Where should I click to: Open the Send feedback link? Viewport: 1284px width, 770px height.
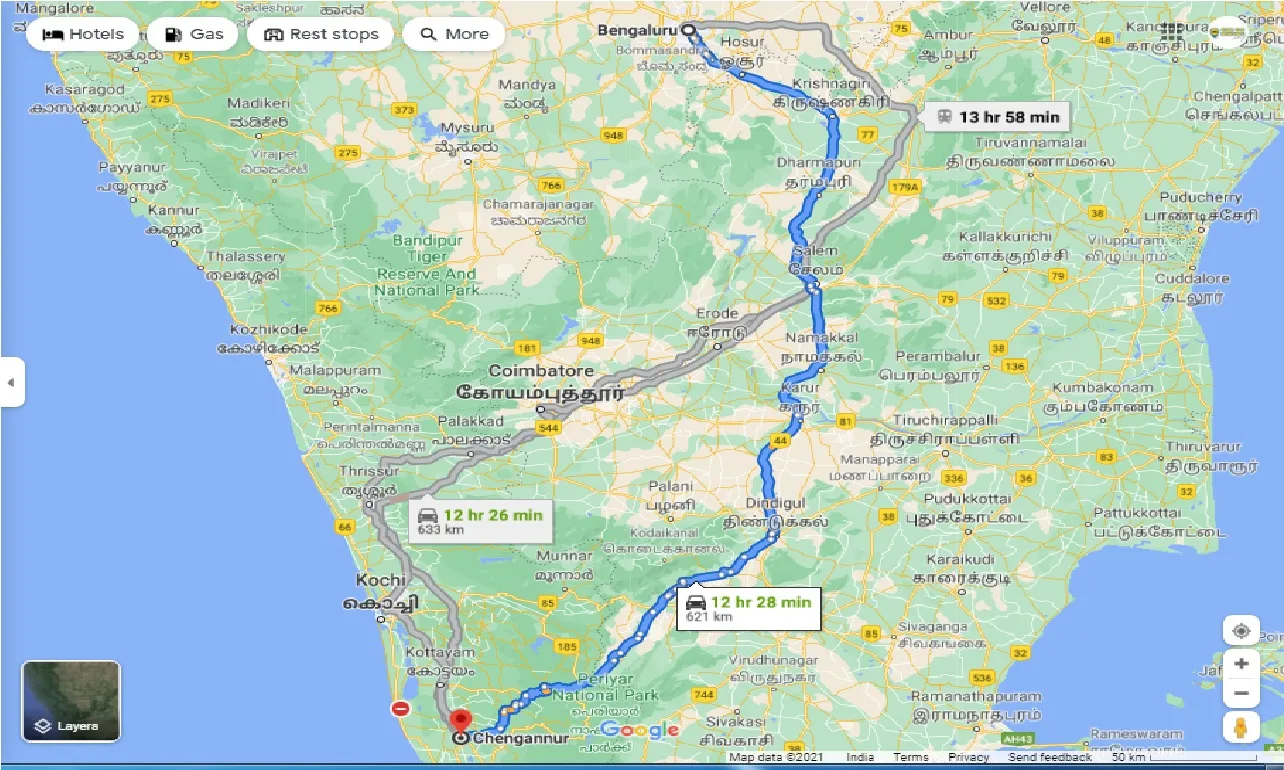1049,757
